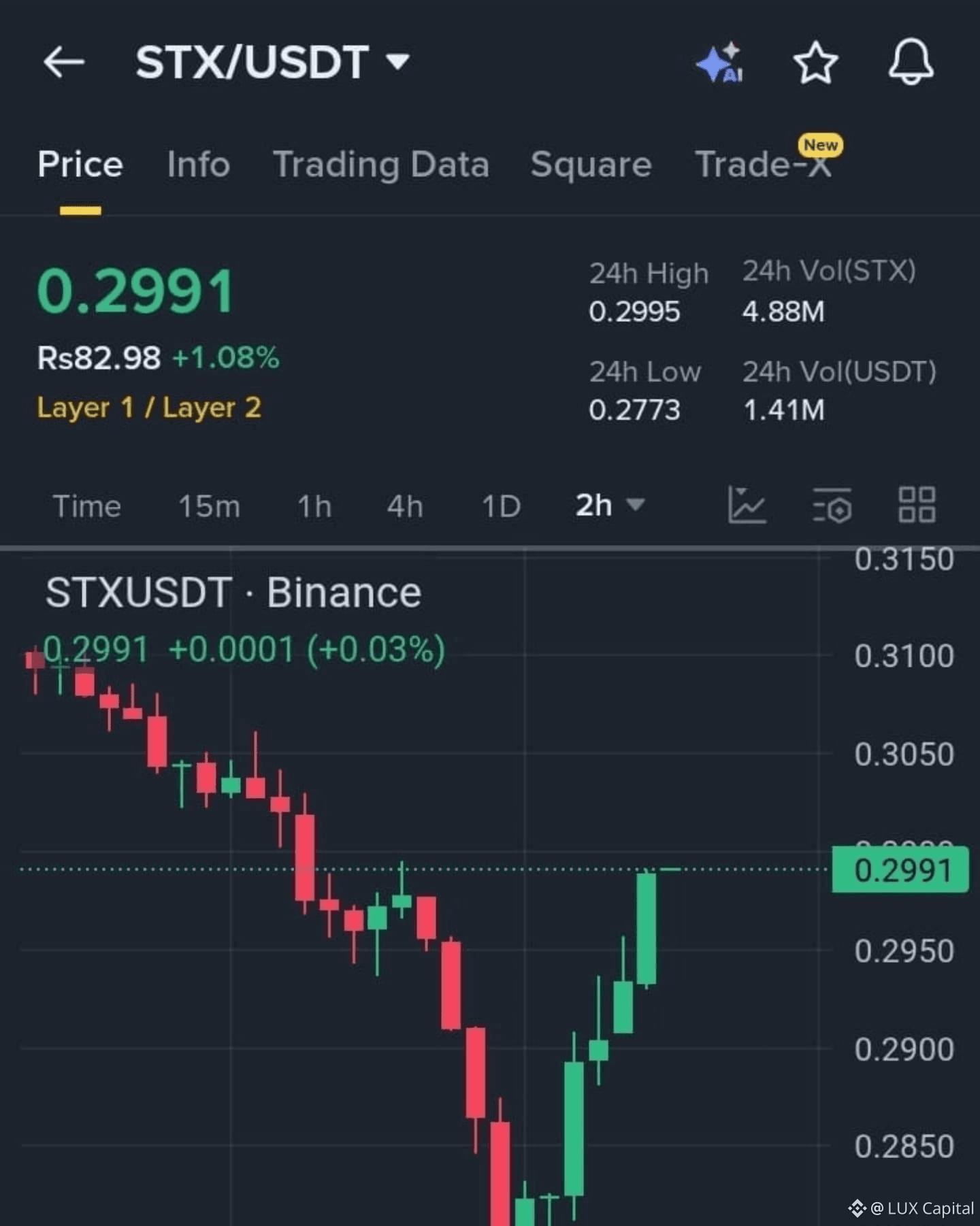Select the Info tab
The width and height of the screenshot is (980, 1226).
[198, 165]
